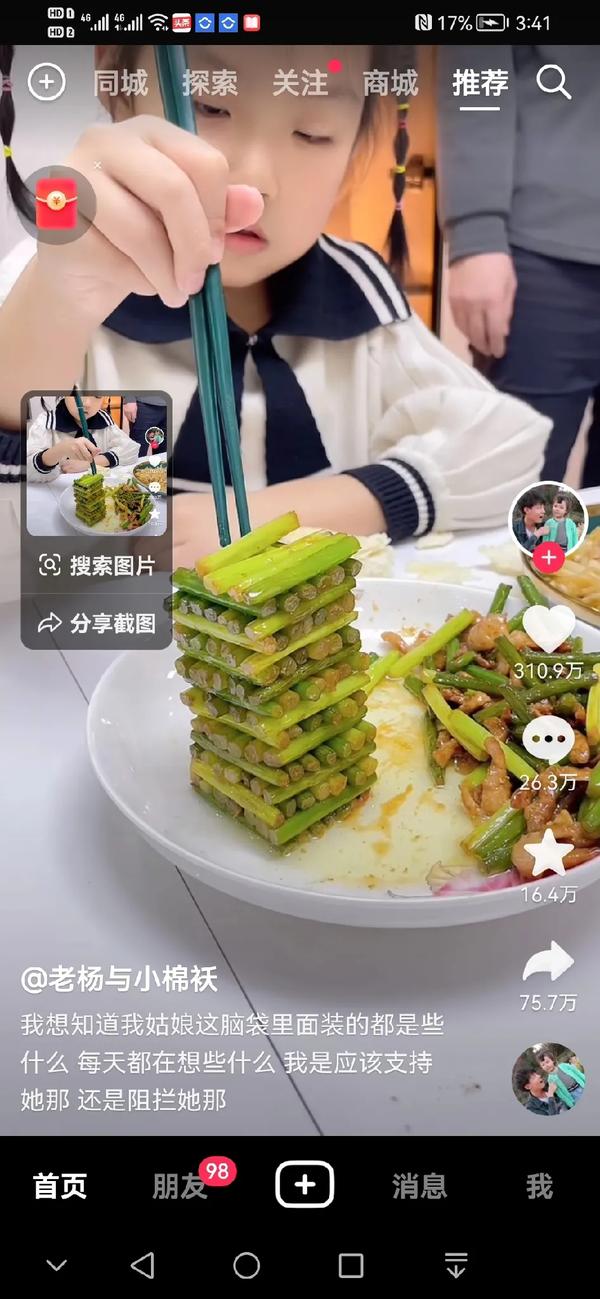The width and height of the screenshot is (600, 1299).
Task: Switch to the 关注 tab
Action: pos(301,84)
